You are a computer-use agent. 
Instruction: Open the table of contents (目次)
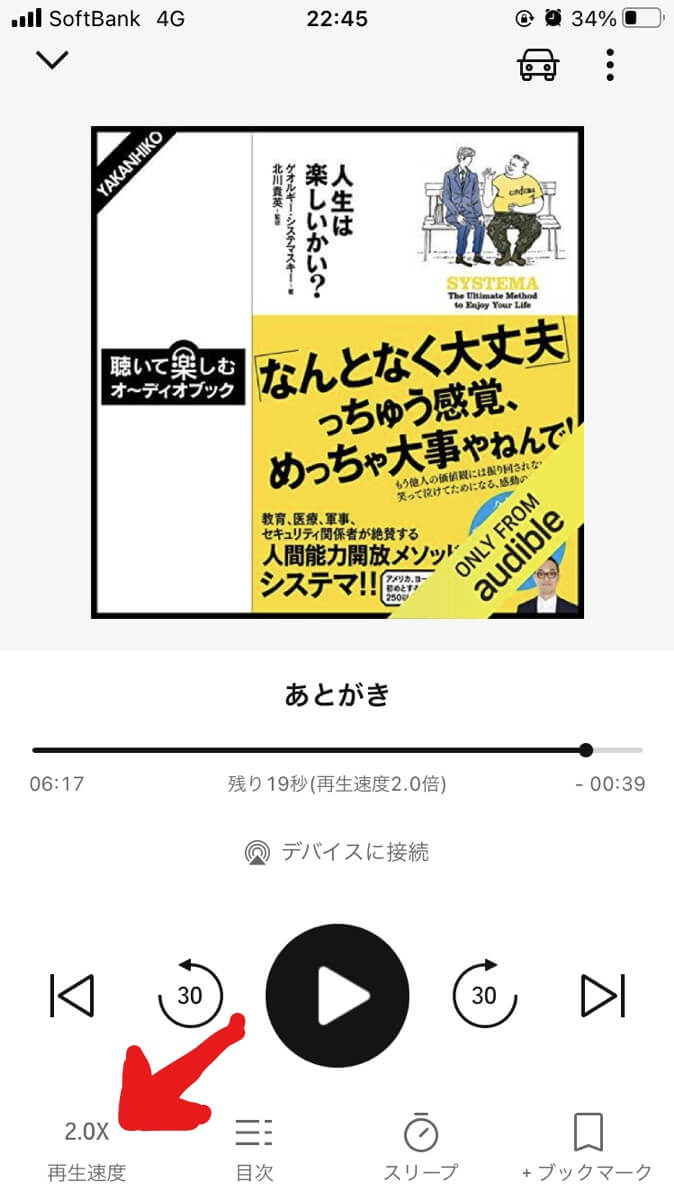[254, 1149]
